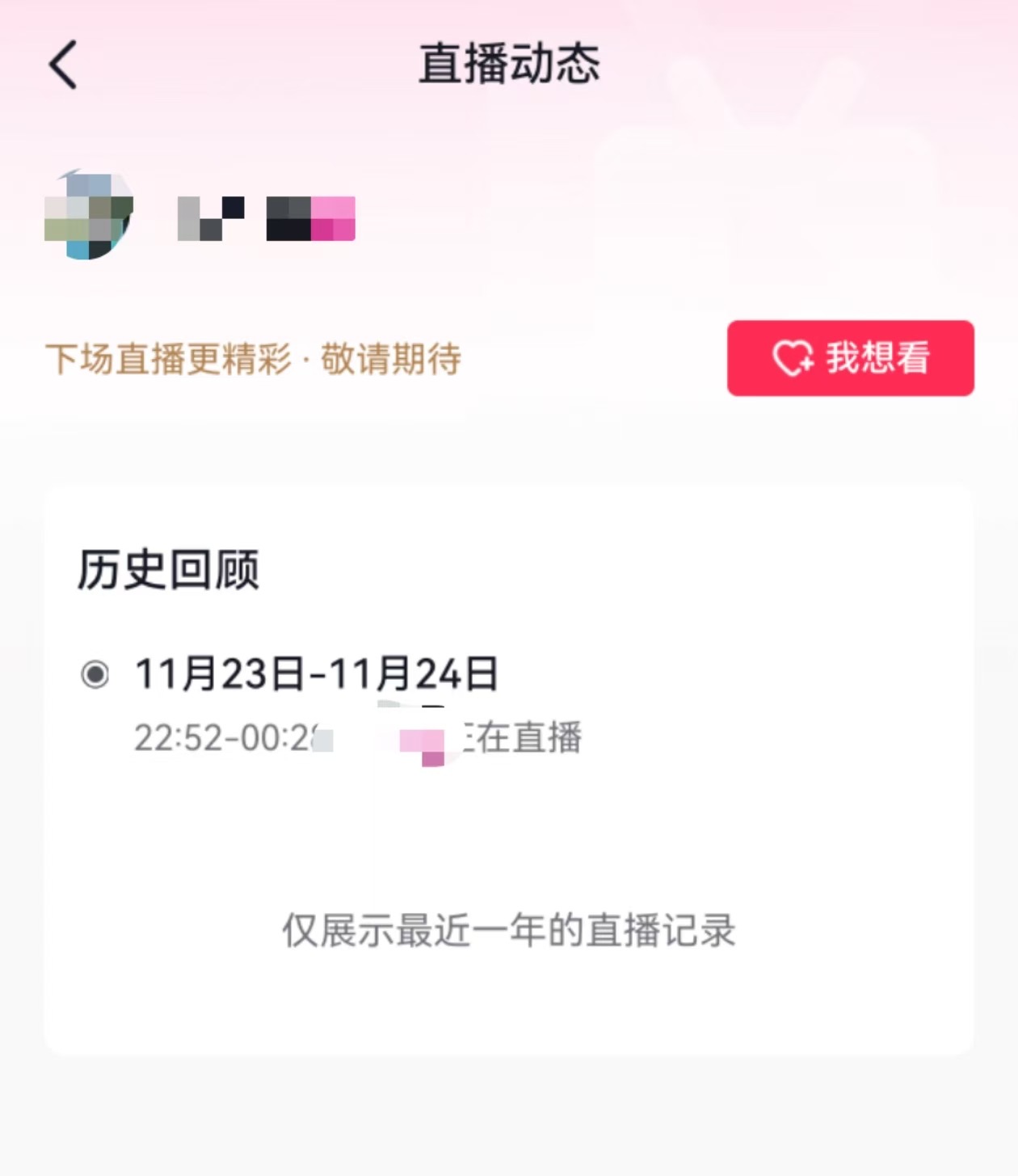This screenshot has height=1176, width=1018.
Task: Go back from the 直播动态 page
Action: coord(63,65)
